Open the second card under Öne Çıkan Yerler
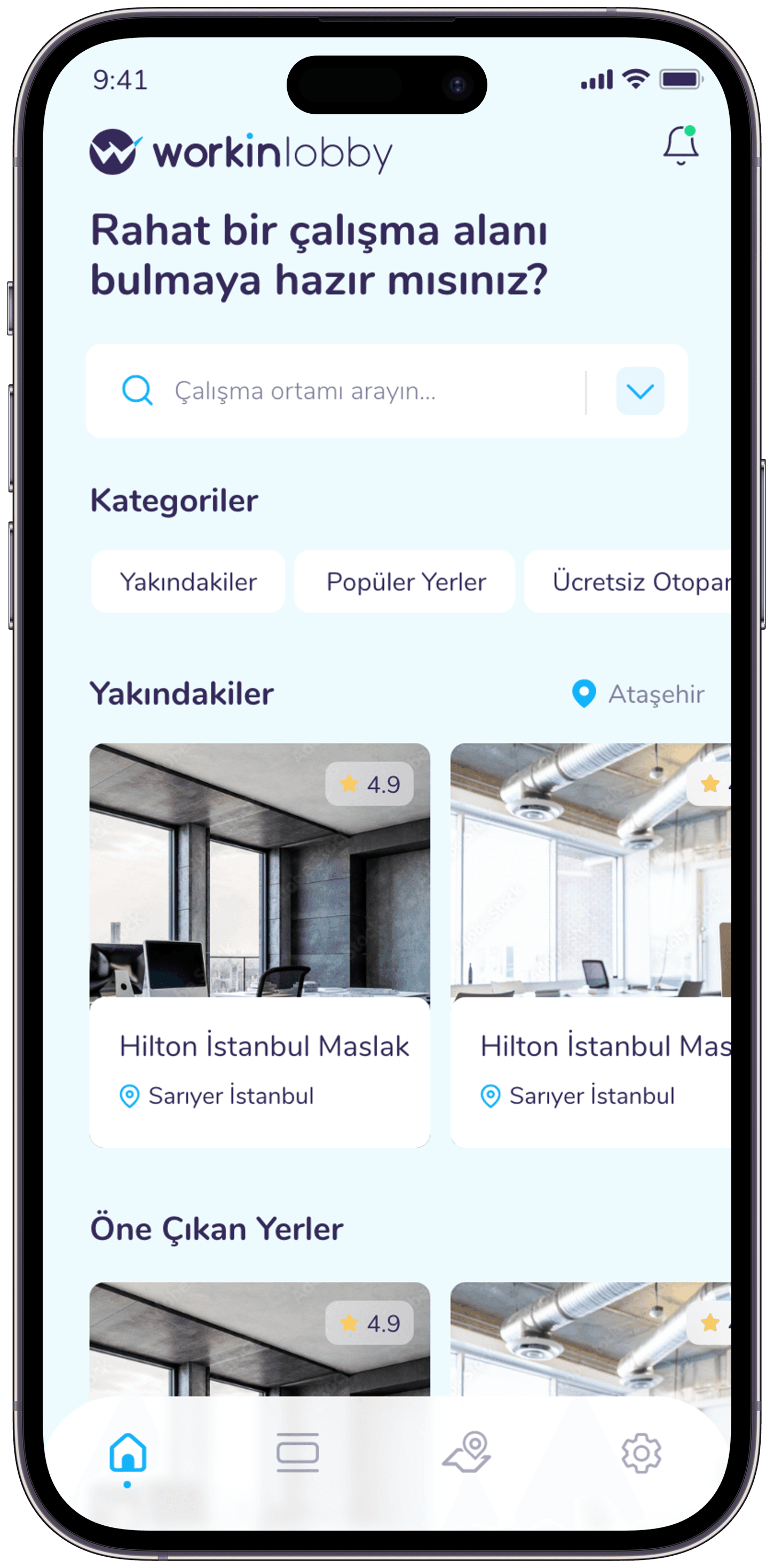The width and height of the screenshot is (774, 1568). pos(591,1339)
